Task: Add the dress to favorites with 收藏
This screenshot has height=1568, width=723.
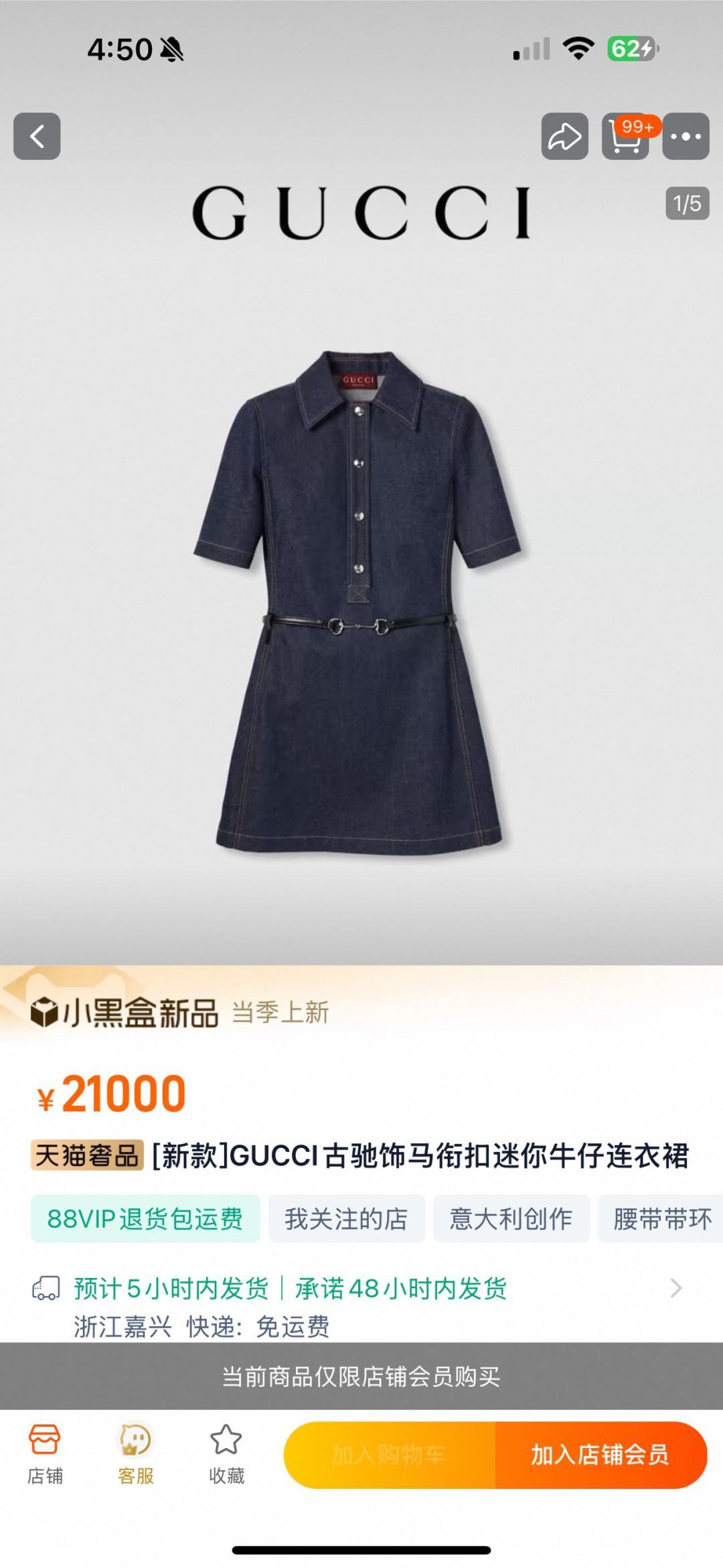Action: click(x=226, y=1454)
